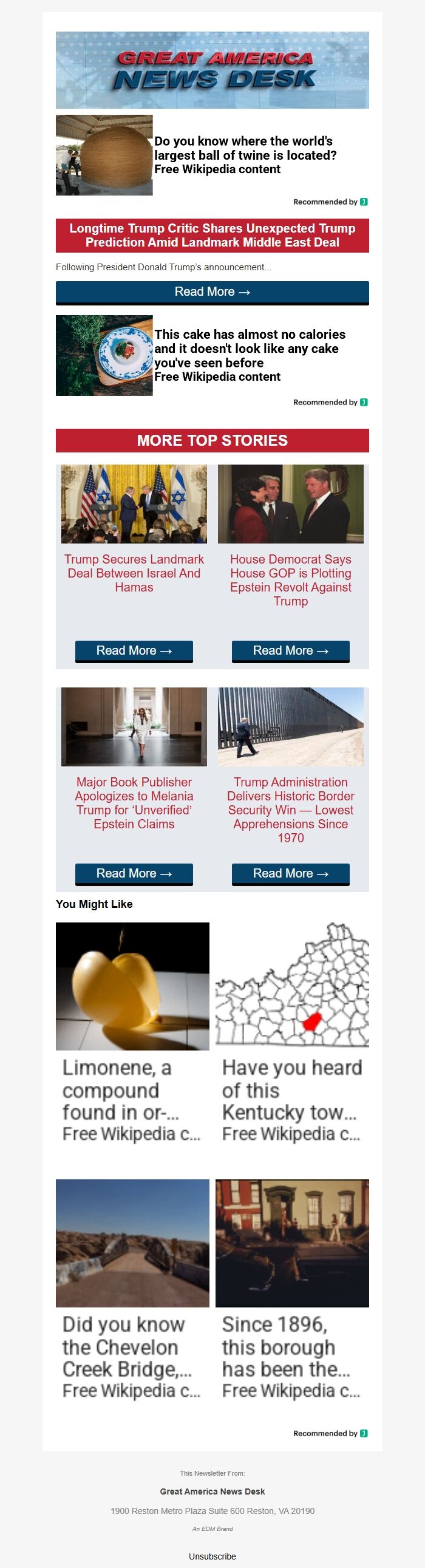Open the Since 1896 borough card
The width and height of the screenshot is (425, 1568).
tap(292, 1290)
